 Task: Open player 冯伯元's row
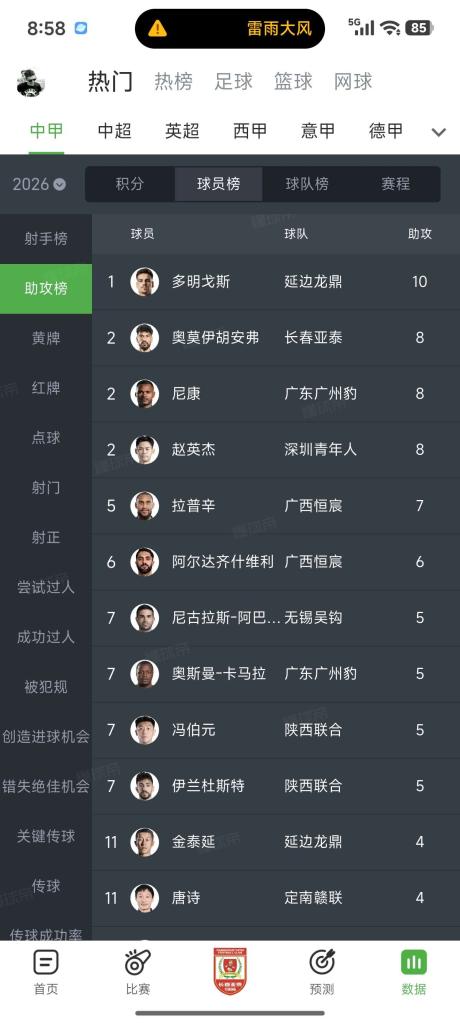(x=276, y=729)
